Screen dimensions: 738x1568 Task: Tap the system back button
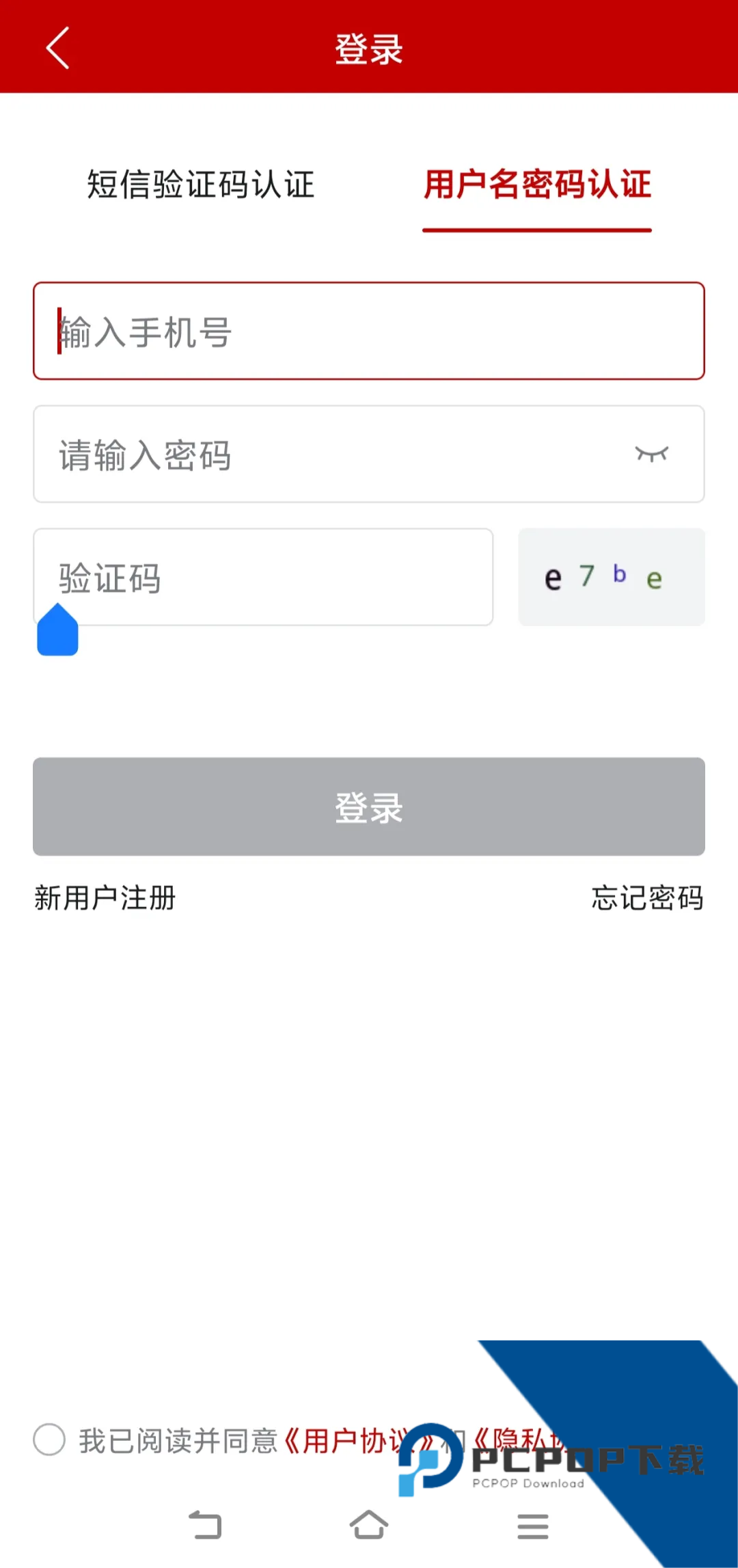(x=205, y=1525)
